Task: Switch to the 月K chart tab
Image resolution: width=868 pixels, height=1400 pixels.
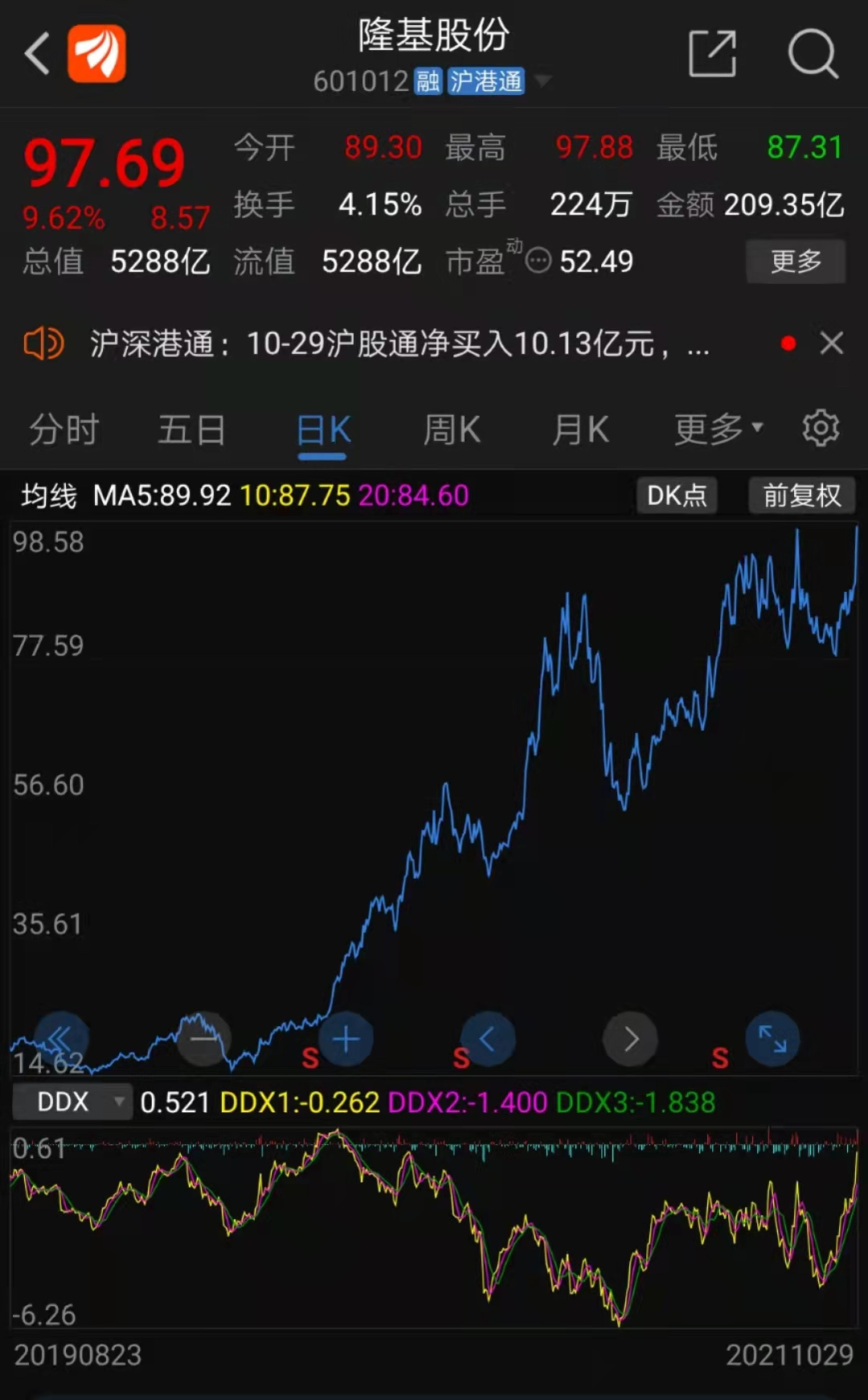Action: (580, 429)
